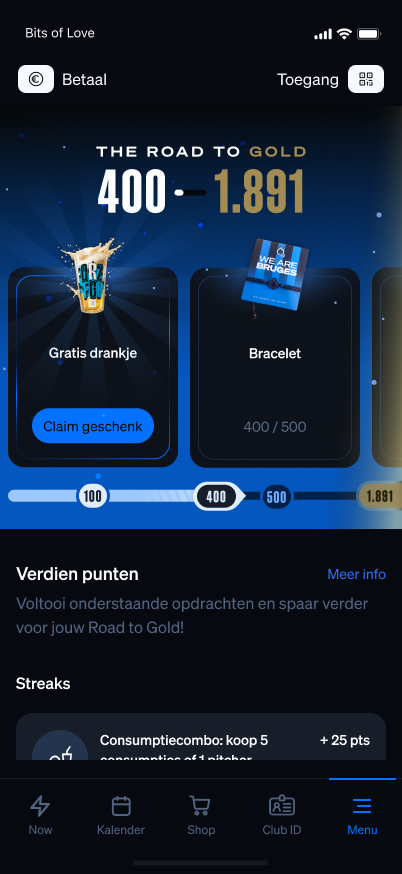Open the Meer info link
402x874 pixels.
(x=356, y=574)
